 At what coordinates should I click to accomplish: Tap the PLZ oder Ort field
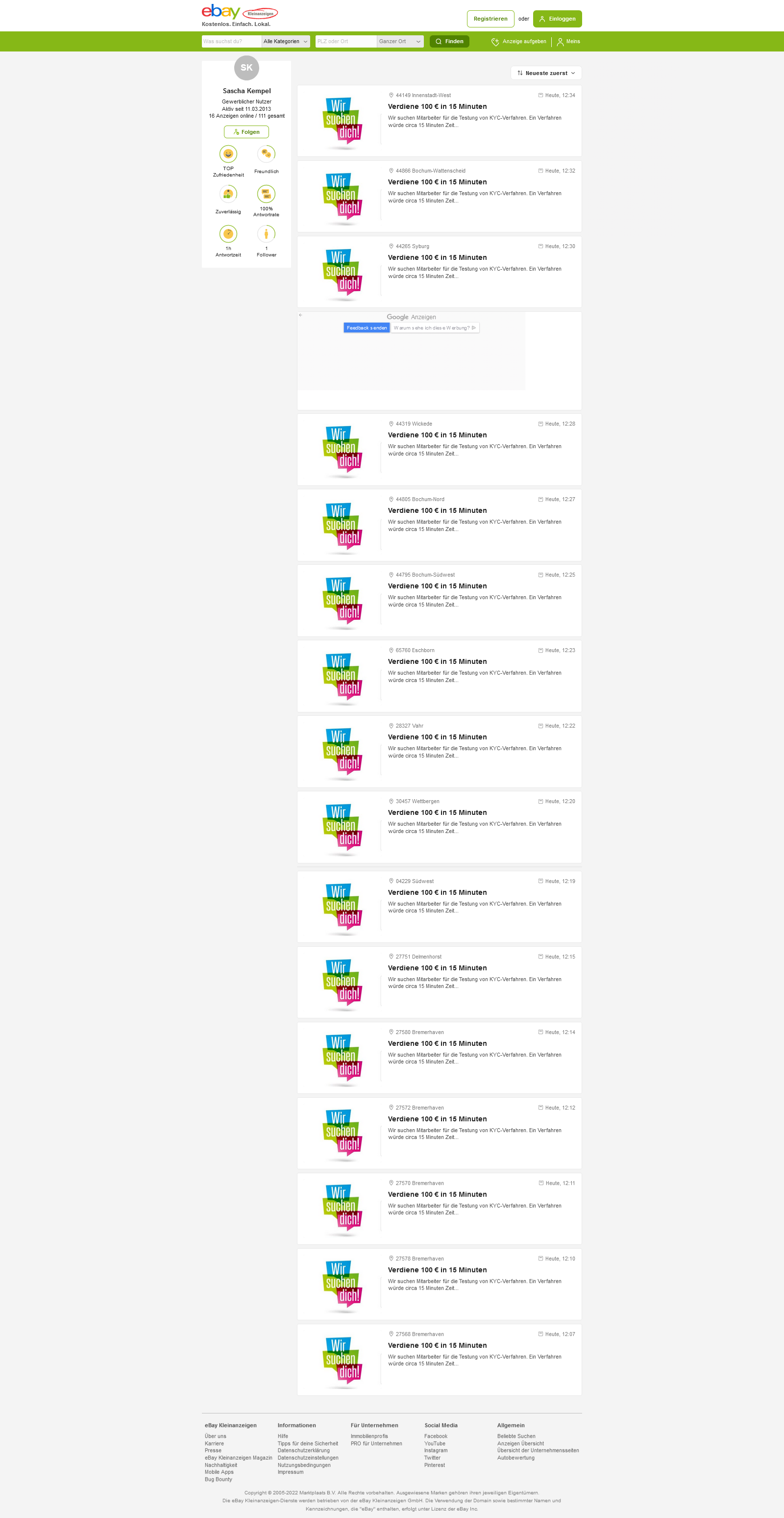click(x=346, y=41)
